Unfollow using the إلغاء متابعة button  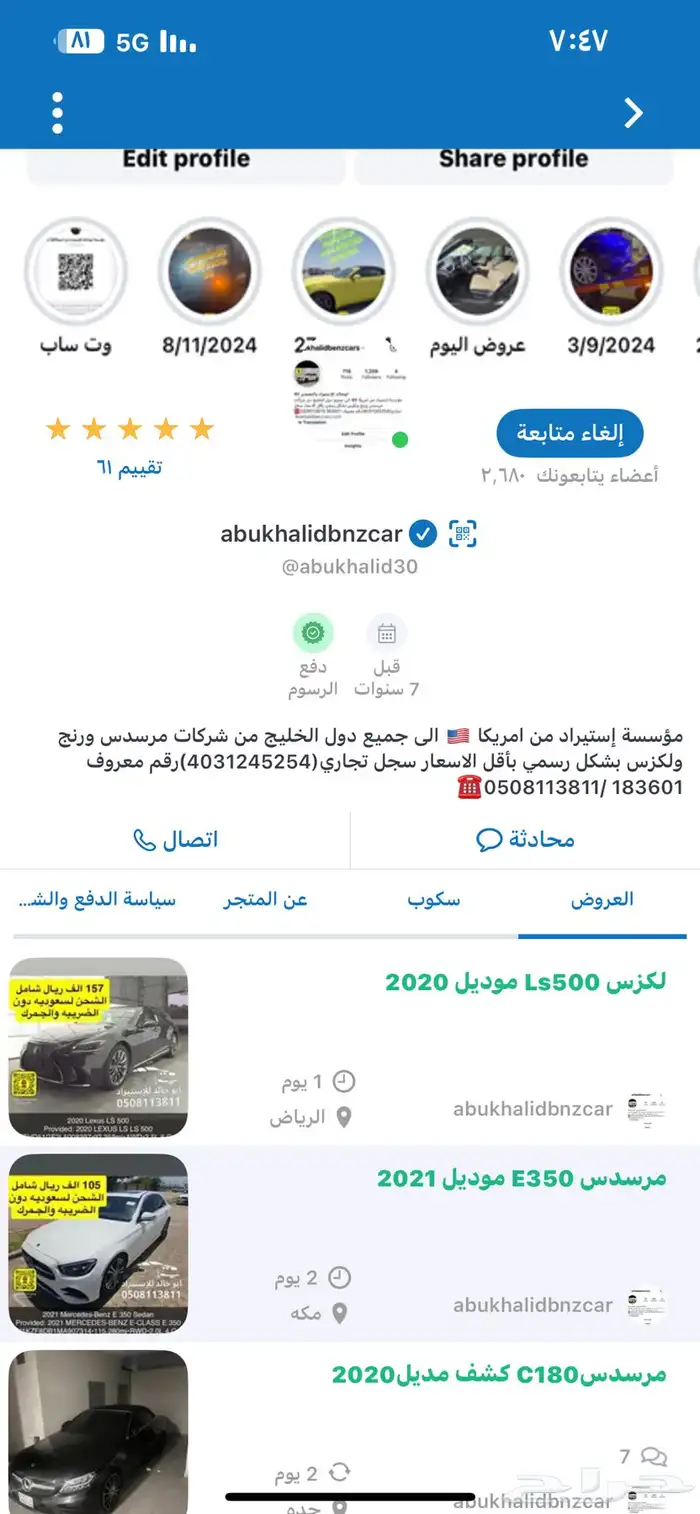569,433
